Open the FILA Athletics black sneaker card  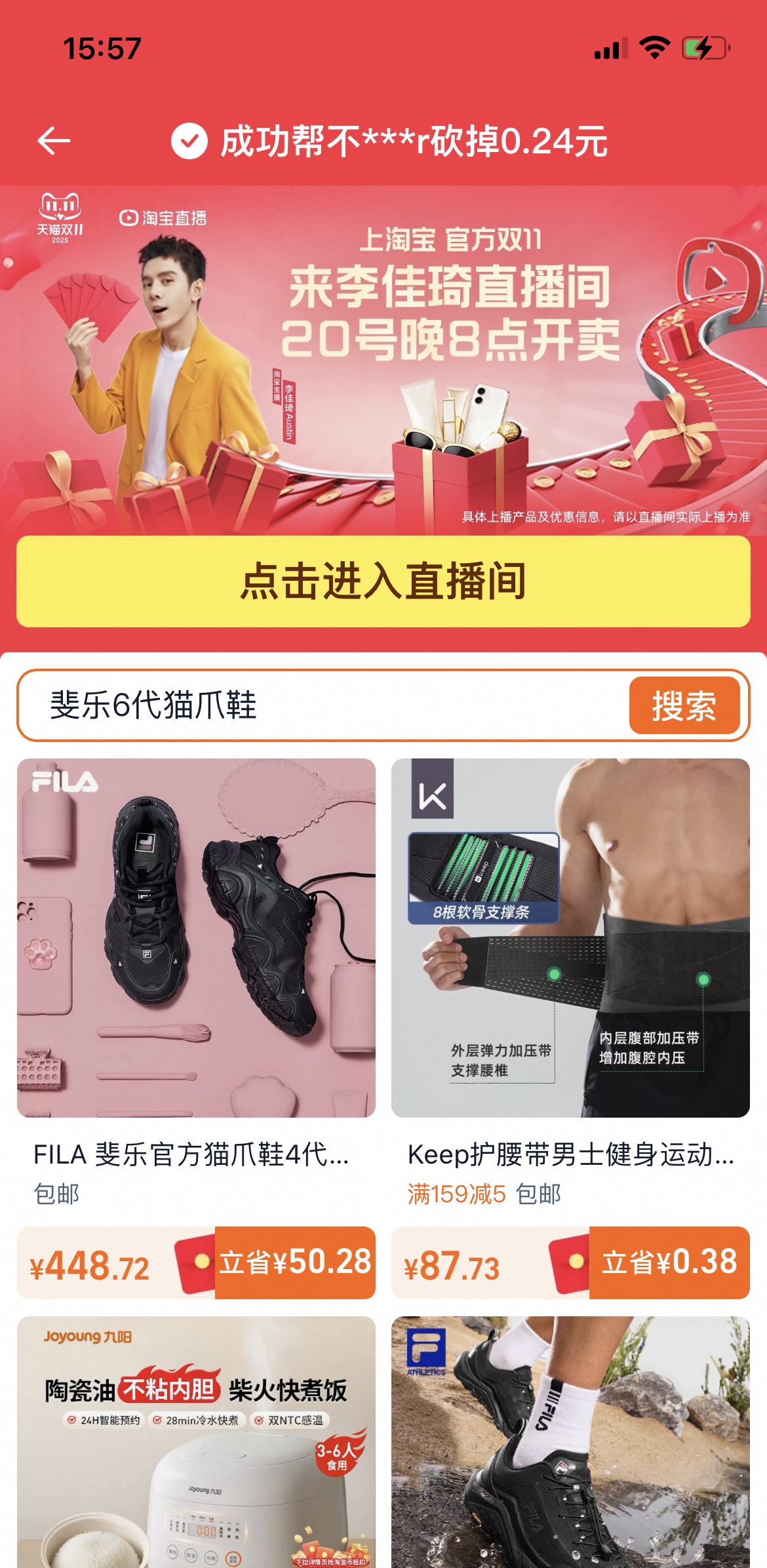pyautogui.click(x=570, y=1442)
